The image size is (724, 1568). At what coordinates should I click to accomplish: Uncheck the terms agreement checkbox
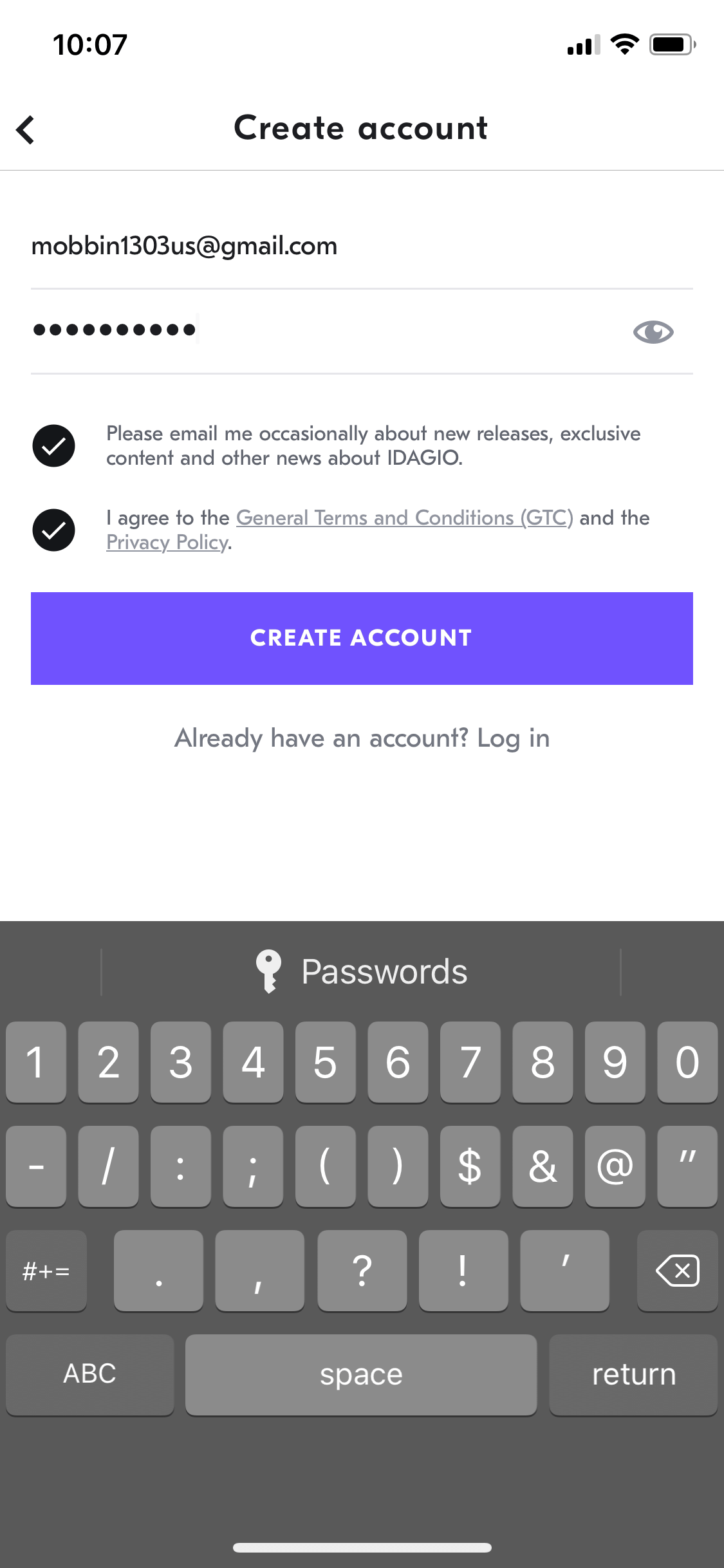(x=54, y=530)
